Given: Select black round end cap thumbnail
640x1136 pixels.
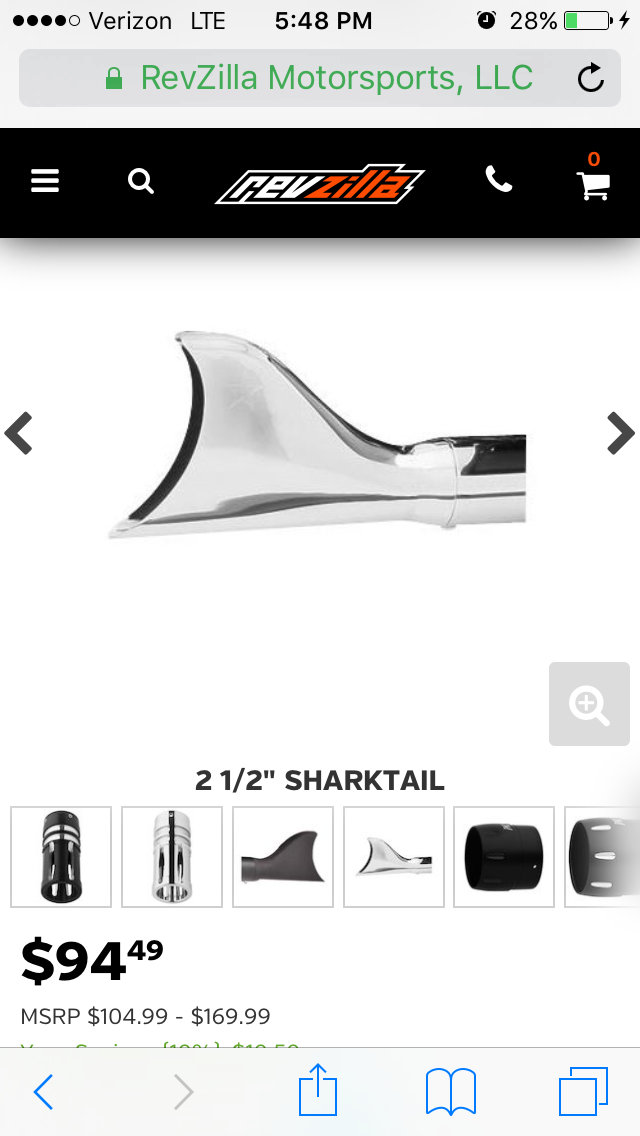Looking at the screenshot, I should [x=504, y=857].
